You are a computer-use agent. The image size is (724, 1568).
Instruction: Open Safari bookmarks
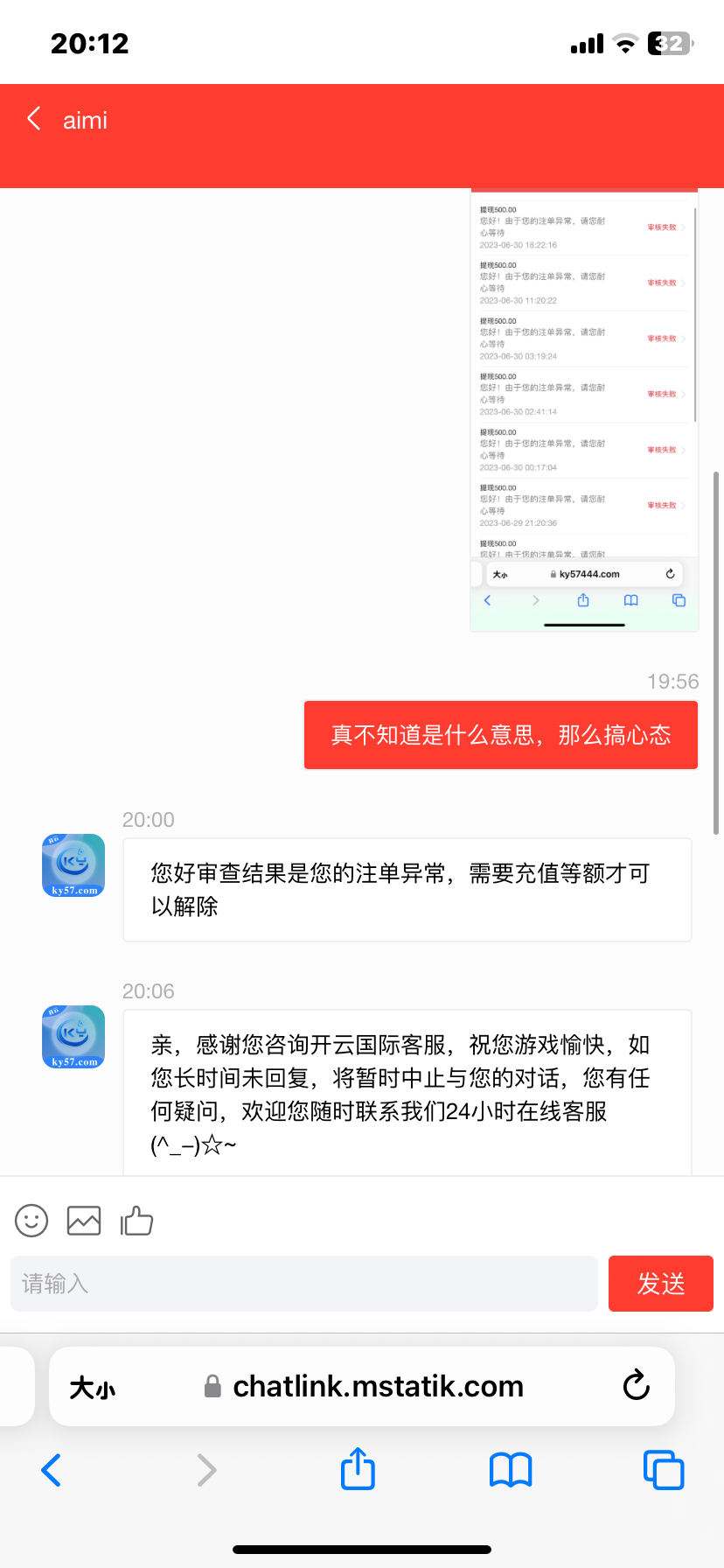point(511,1470)
